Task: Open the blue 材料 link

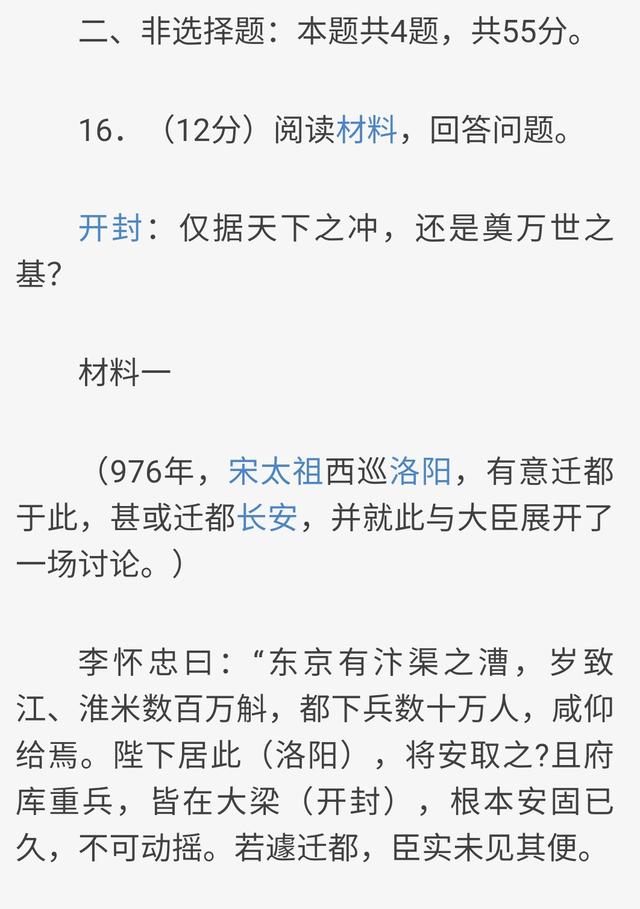Action: tap(367, 131)
